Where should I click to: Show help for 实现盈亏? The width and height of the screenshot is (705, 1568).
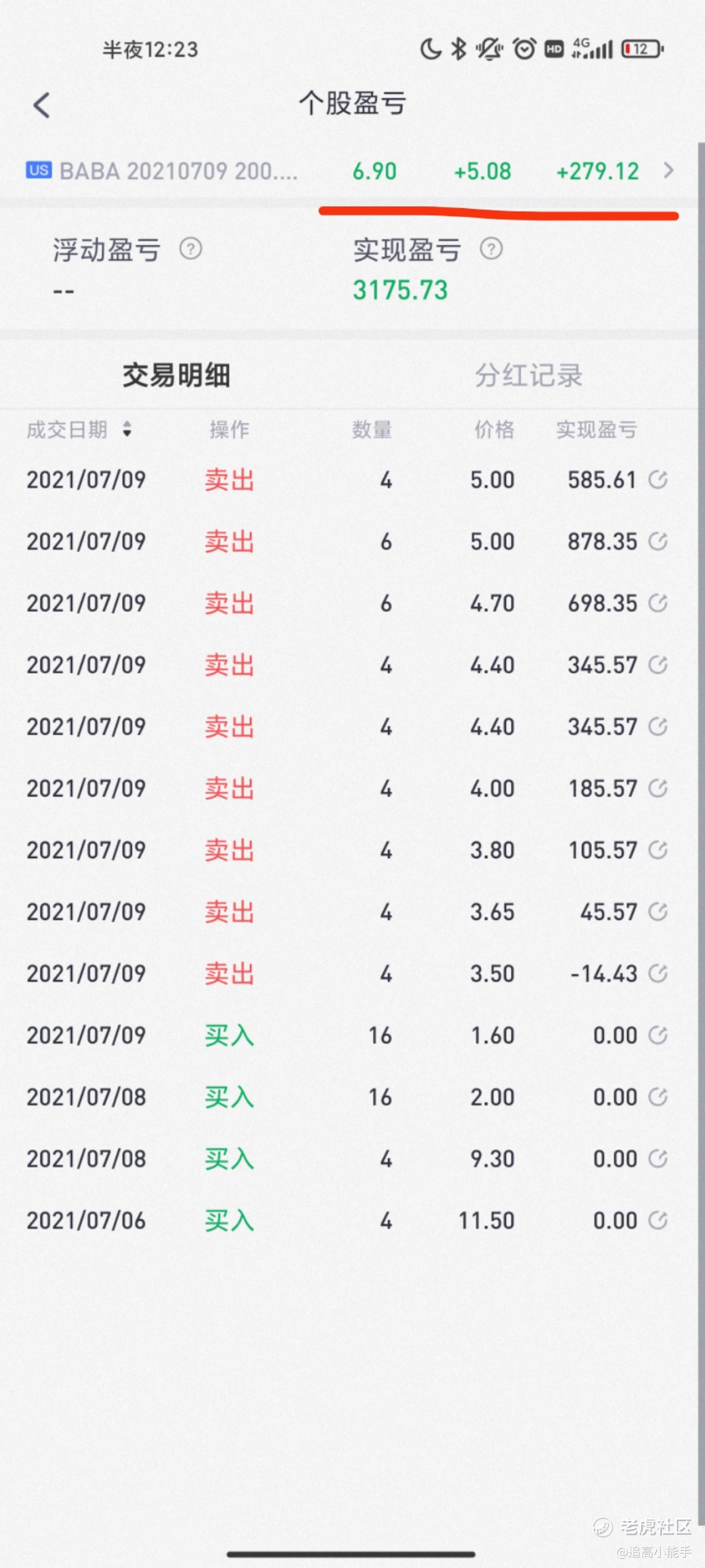coord(491,249)
